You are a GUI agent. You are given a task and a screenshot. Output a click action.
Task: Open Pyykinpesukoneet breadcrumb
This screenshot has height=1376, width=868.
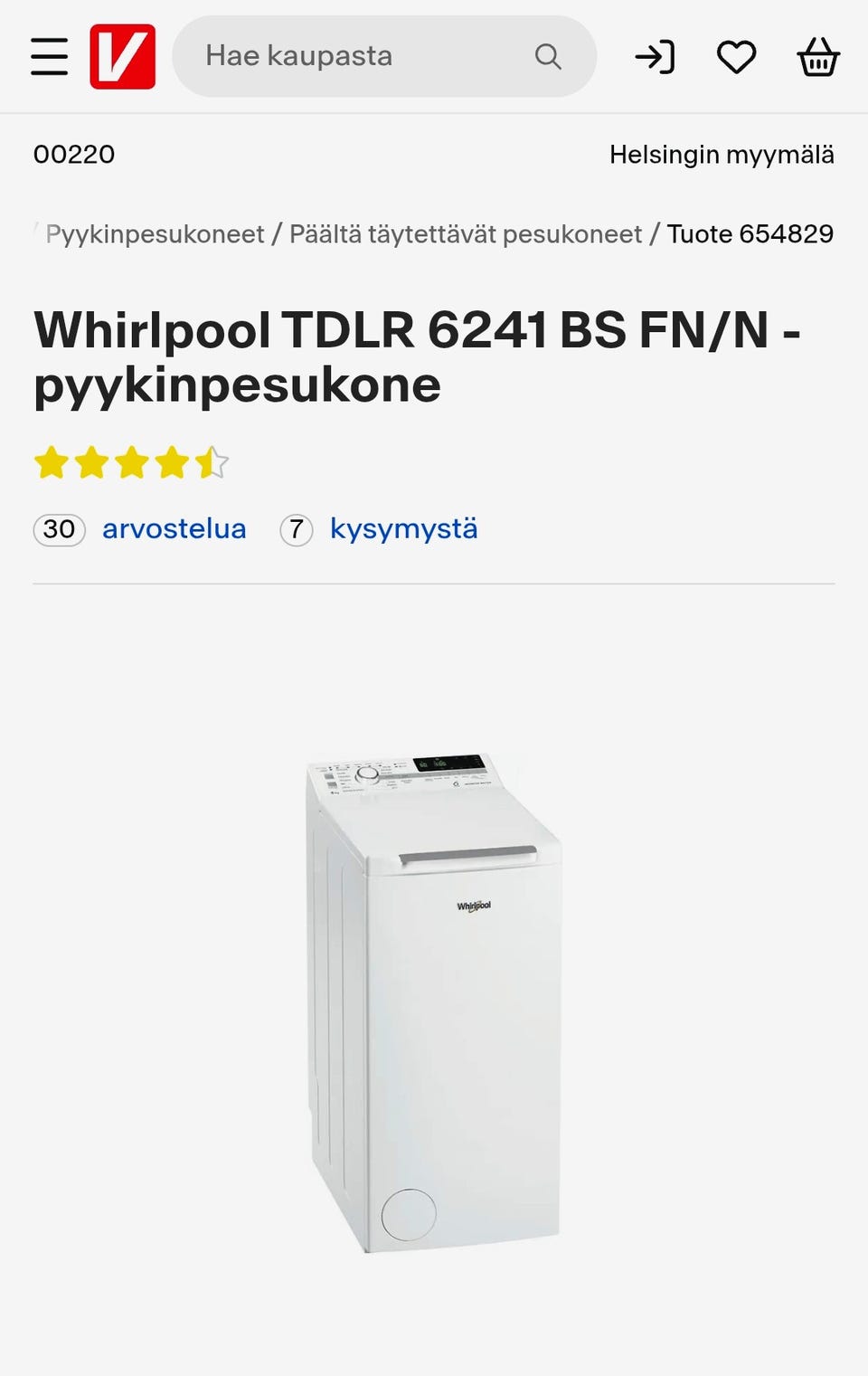pos(155,234)
